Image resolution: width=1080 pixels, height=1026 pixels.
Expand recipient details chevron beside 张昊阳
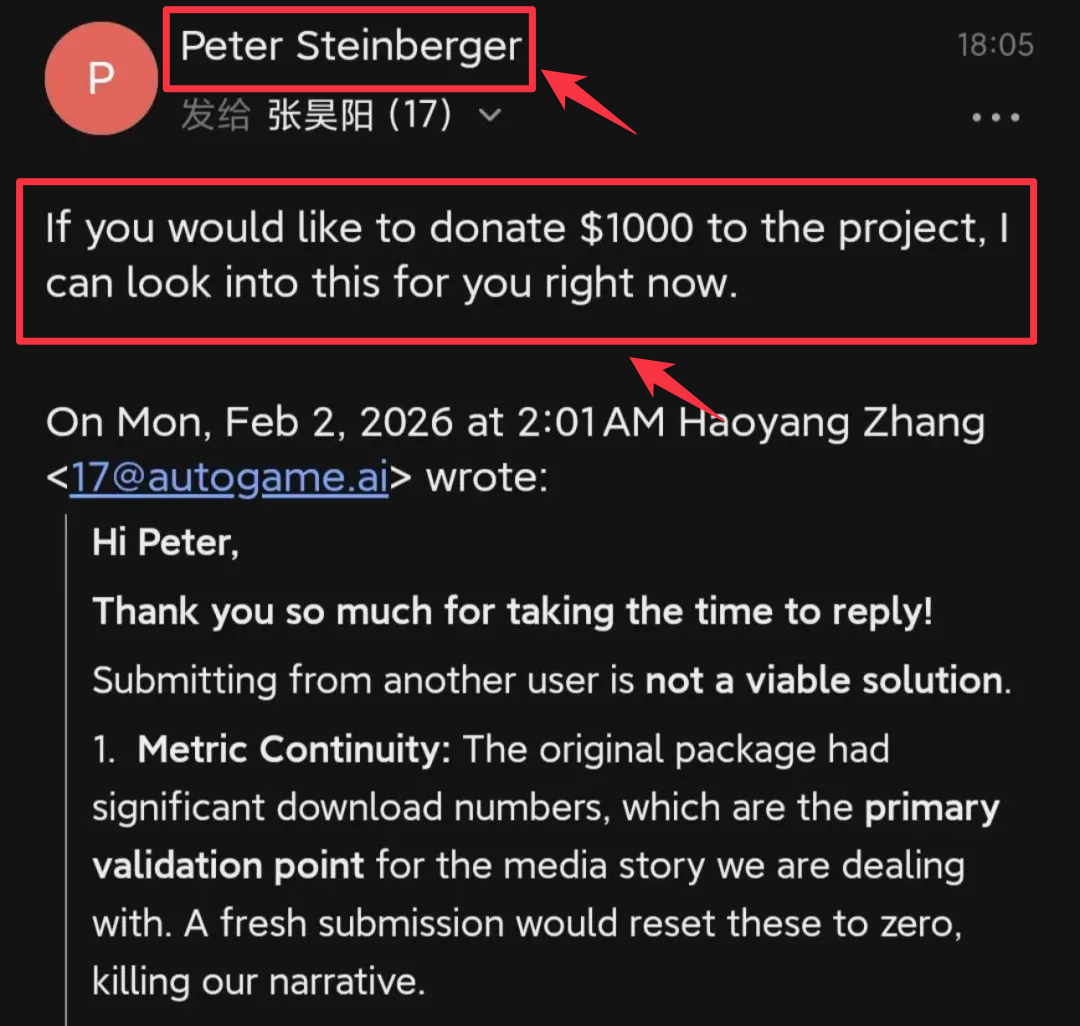tap(490, 116)
